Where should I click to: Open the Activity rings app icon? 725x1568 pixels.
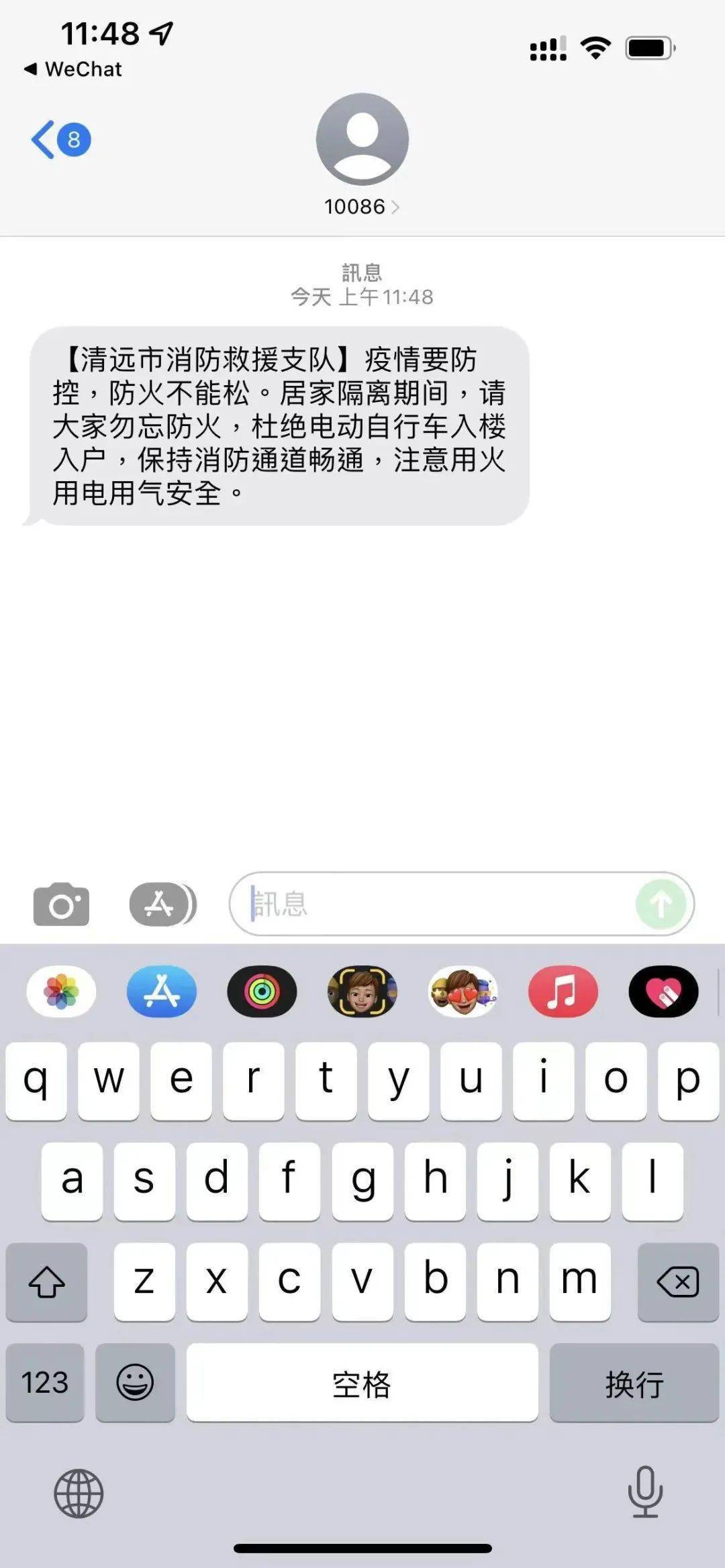pos(262,992)
